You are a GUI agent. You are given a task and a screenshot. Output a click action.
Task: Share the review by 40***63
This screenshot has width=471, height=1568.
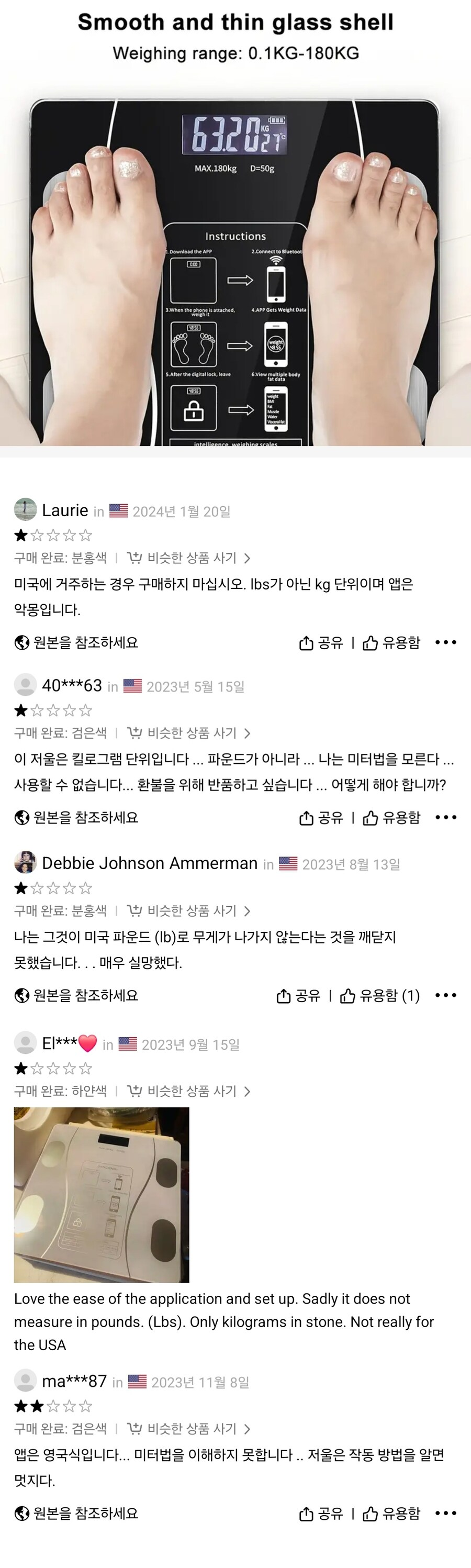pyautogui.click(x=321, y=817)
